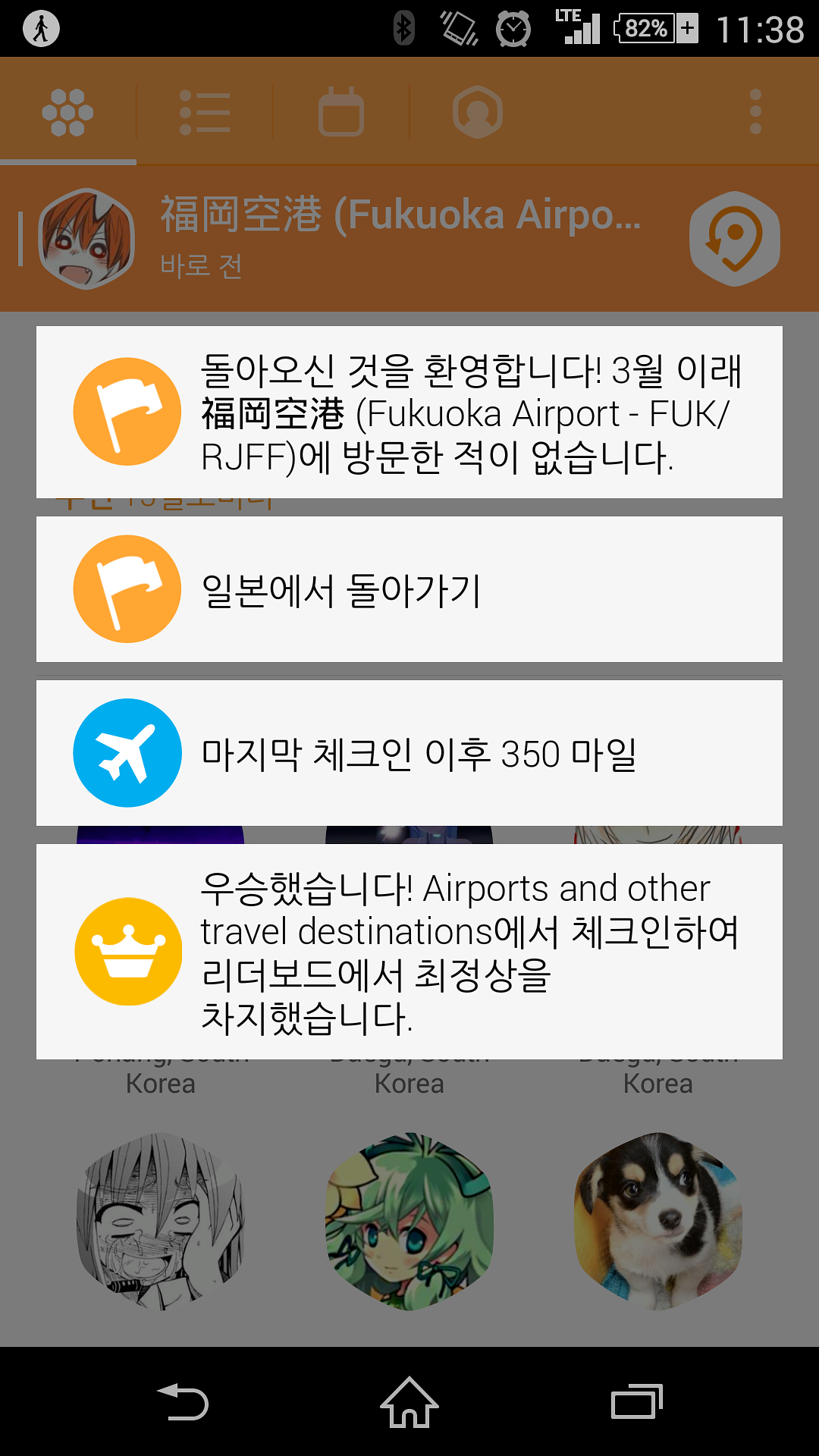This screenshot has height=1456, width=819.
Task: Open the profile tab
Action: tap(478, 112)
